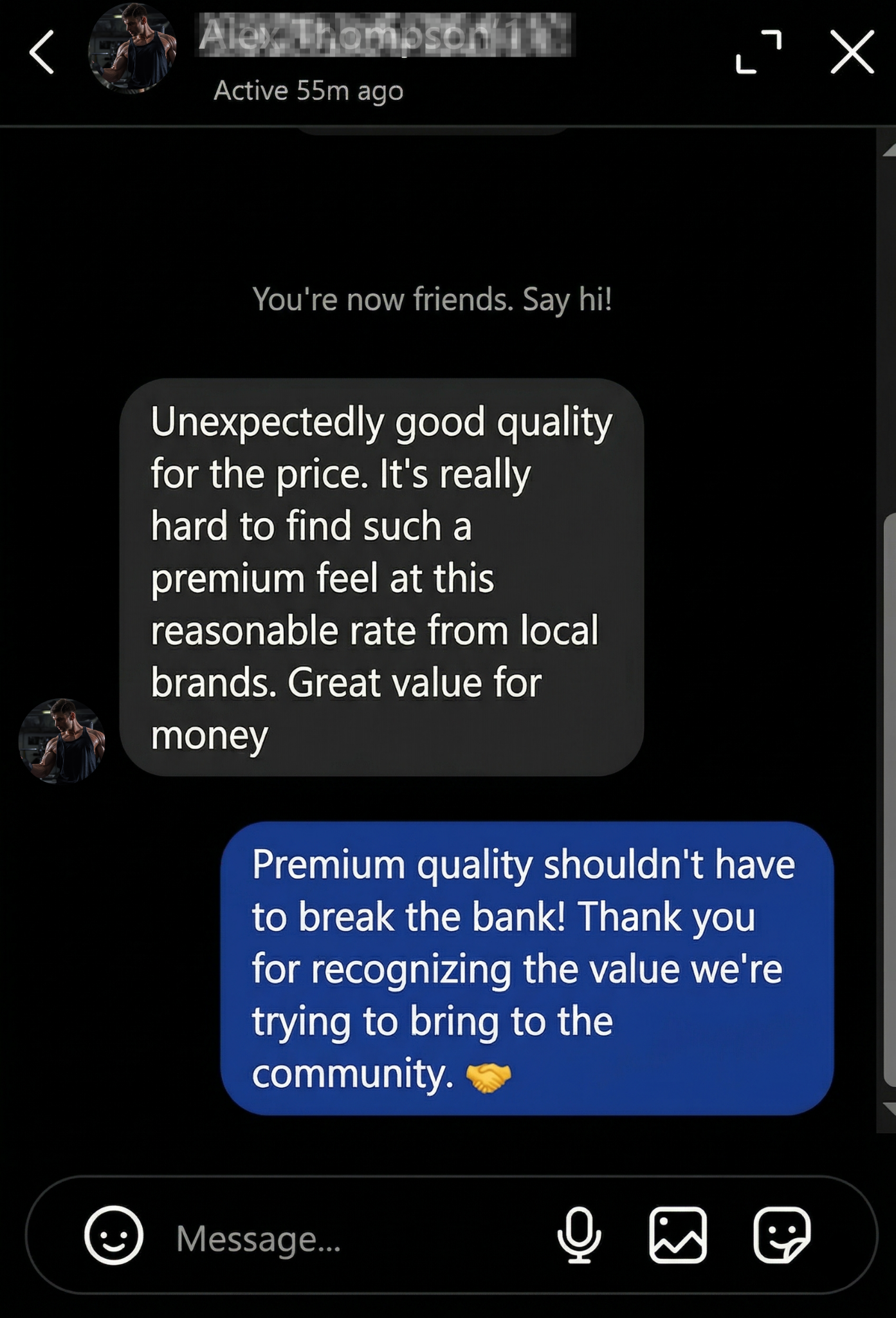Image resolution: width=896 pixels, height=1318 pixels.
Task: Record a voice message with the microphone
Action: coord(579,1235)
